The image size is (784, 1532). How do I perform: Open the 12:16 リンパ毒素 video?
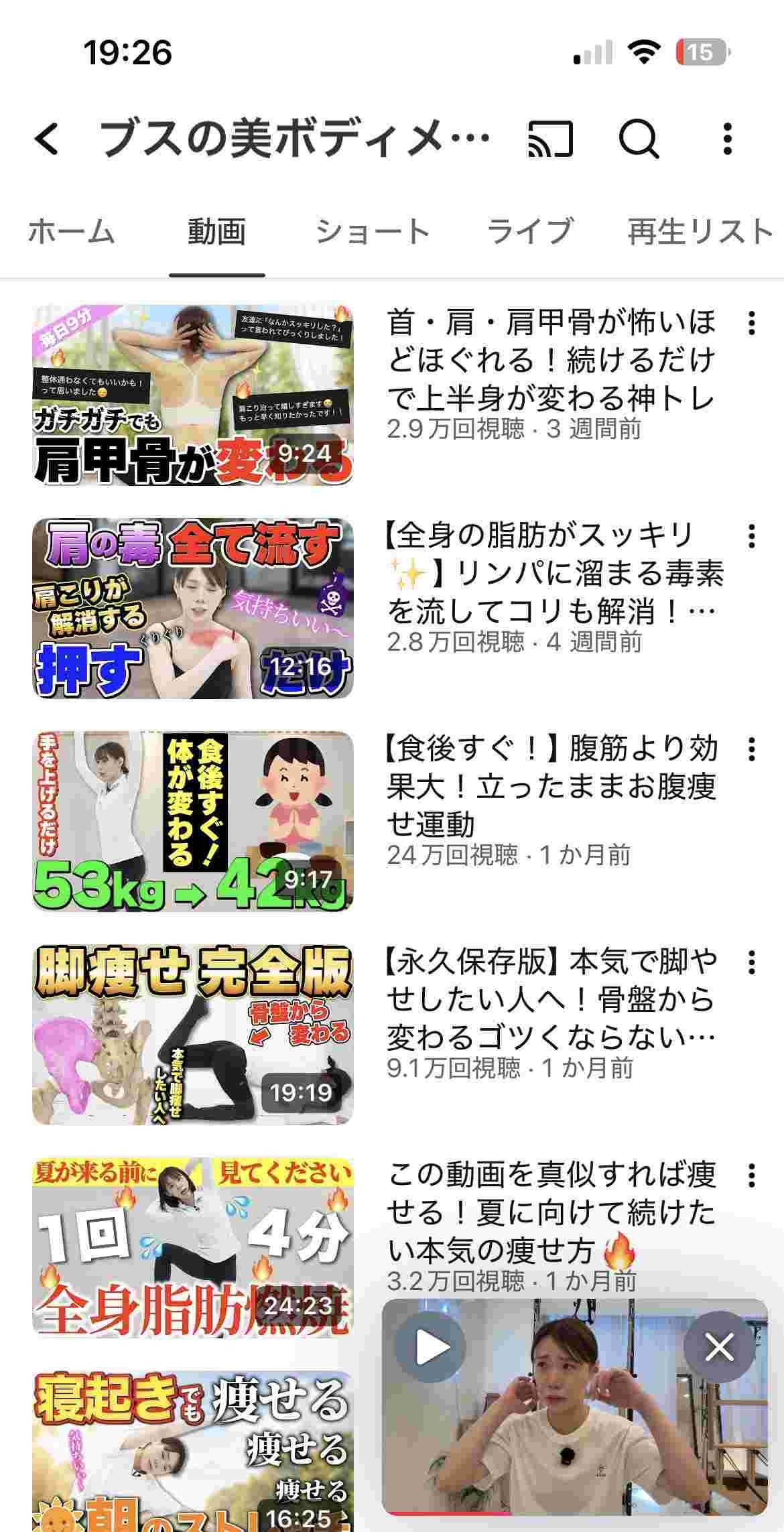[x=193, y=608]
